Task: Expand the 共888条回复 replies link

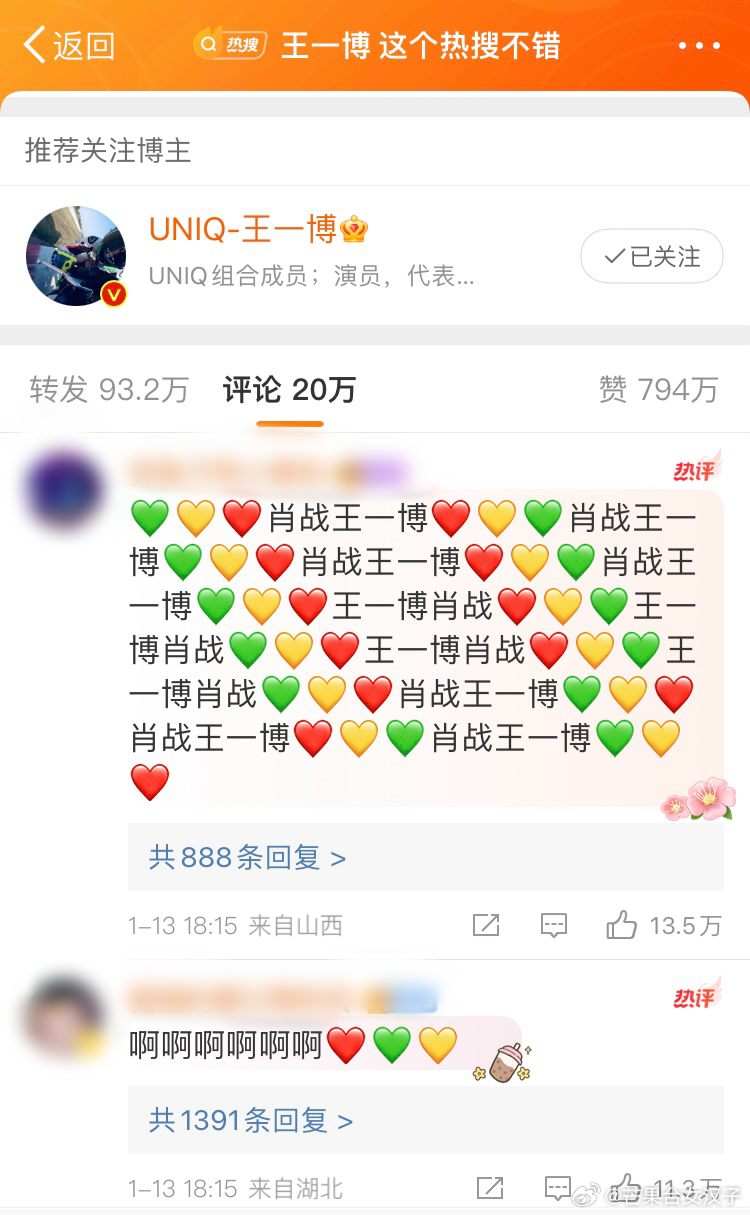Action: (247, 857)
